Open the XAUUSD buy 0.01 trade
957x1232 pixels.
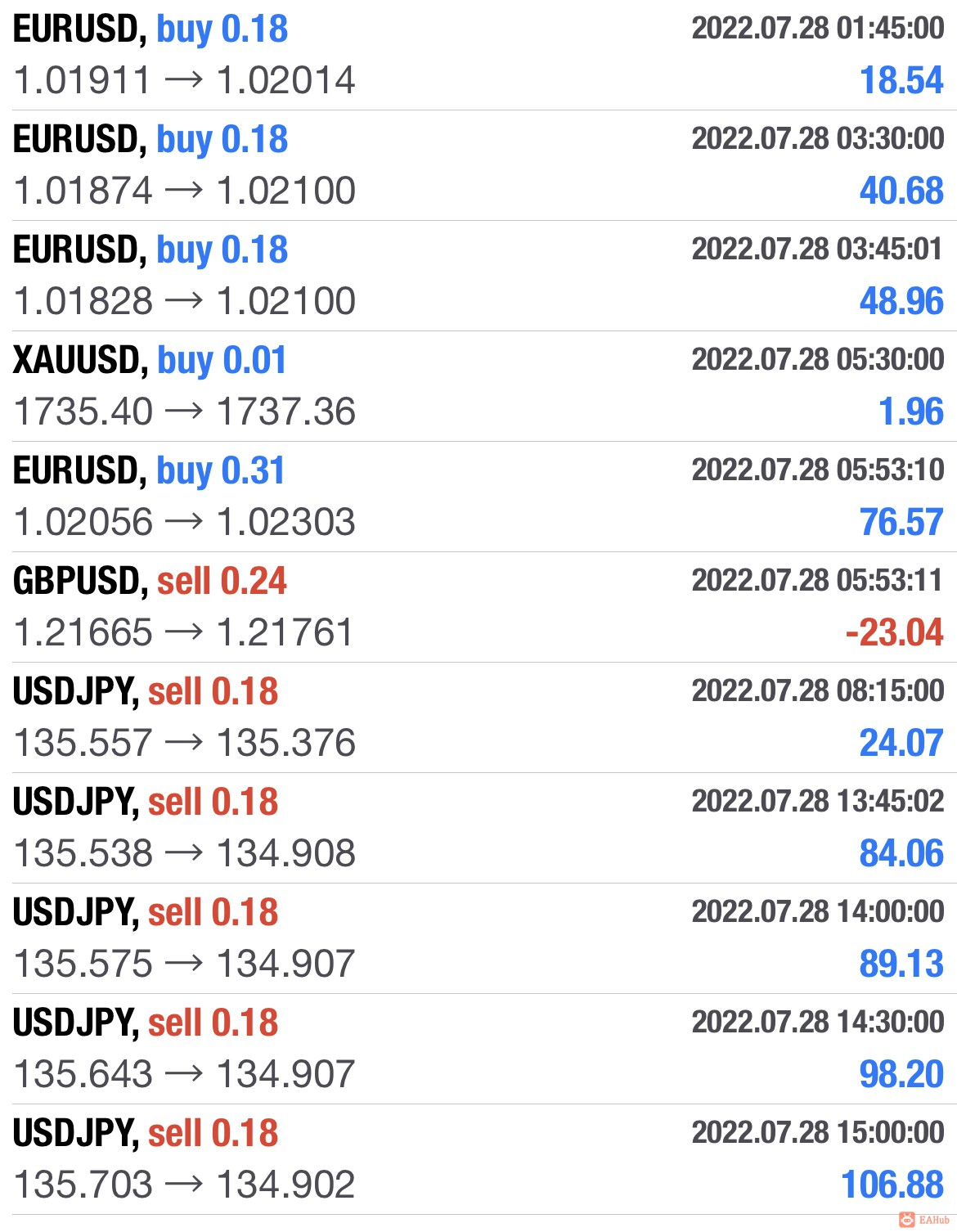(x=478, y=386)
